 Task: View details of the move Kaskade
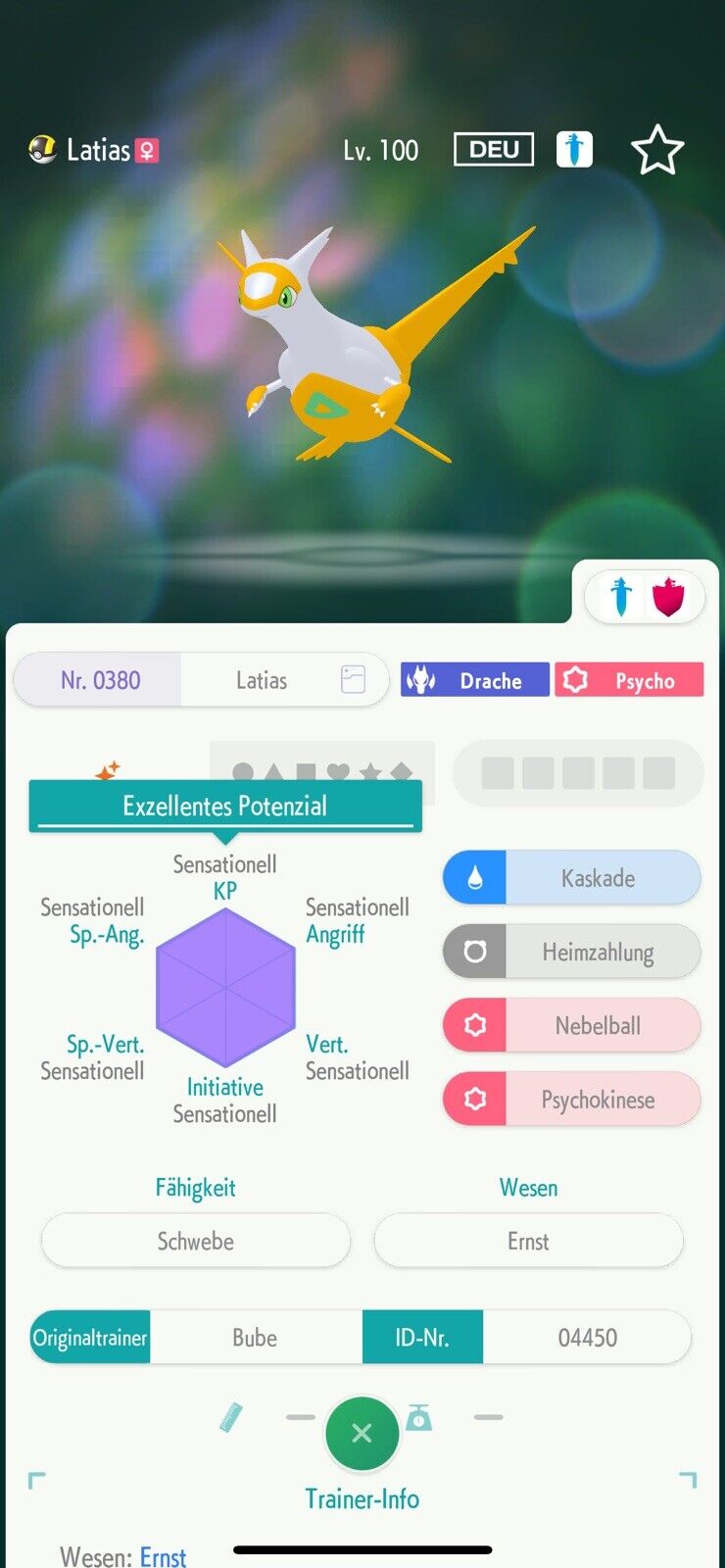[x=571, y=878]
